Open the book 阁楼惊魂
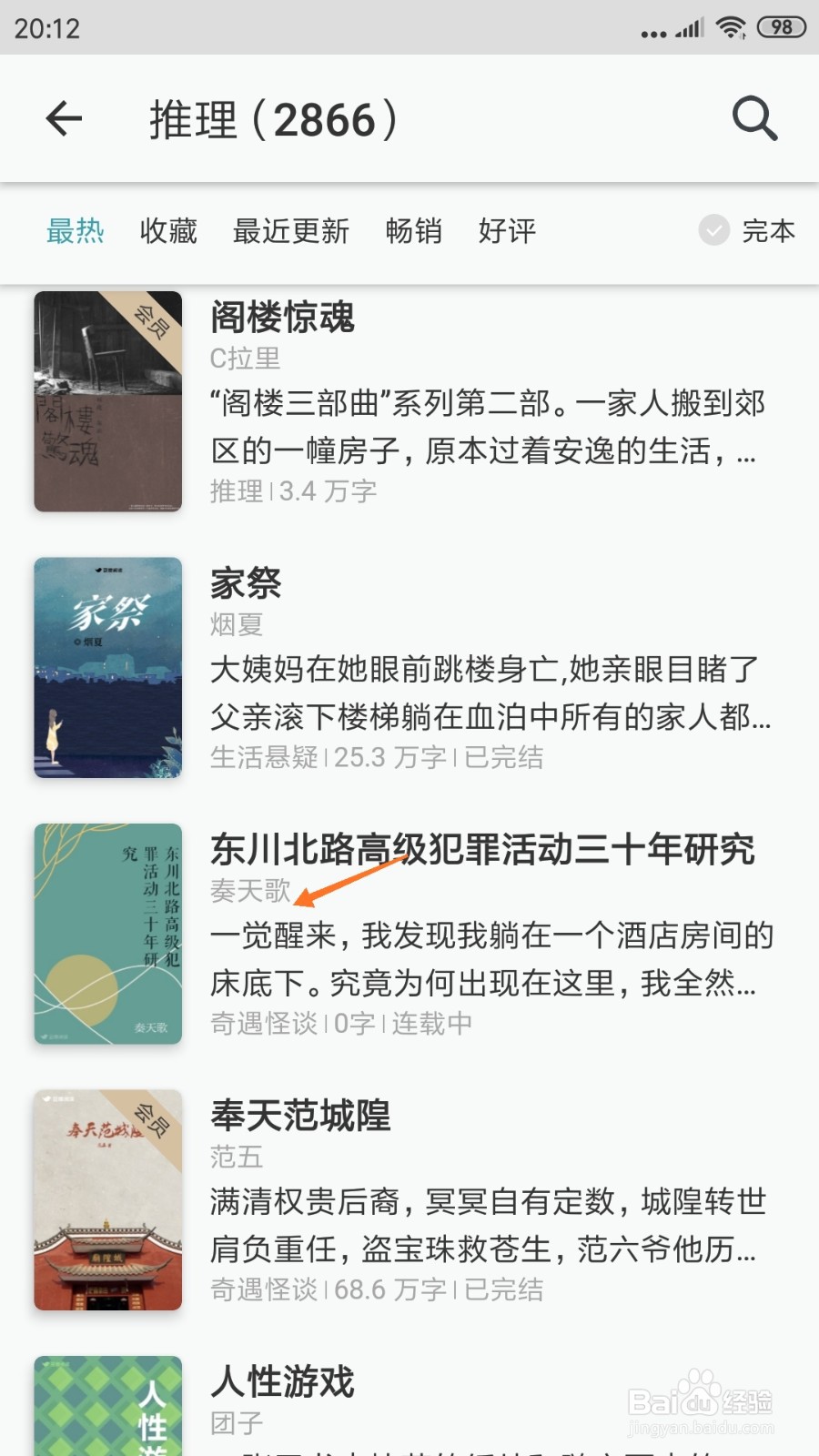This screenshot has width=819, height=1456. pyautogui.click(x=409, y=401)
